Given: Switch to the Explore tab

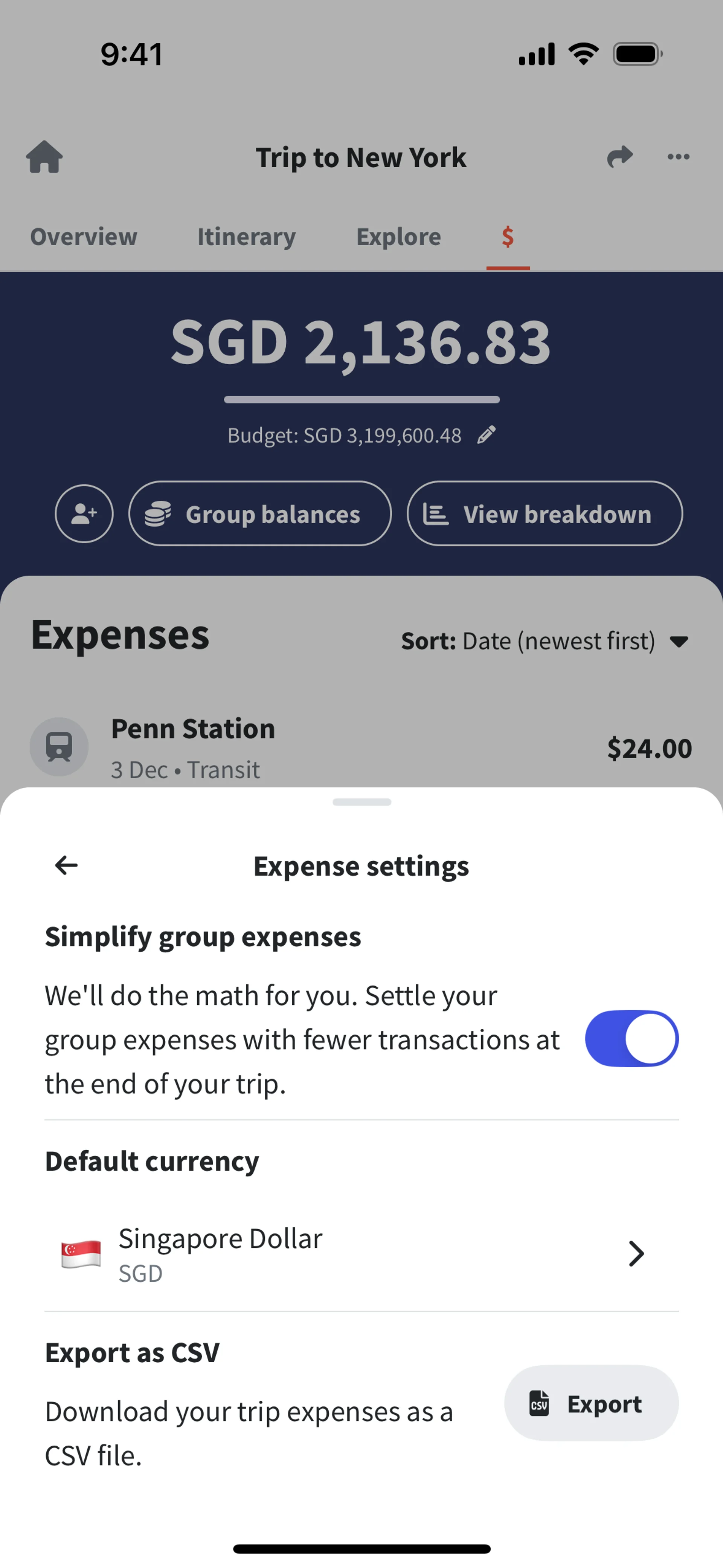Looking at the screenshot, I should [x=399, y=237].
